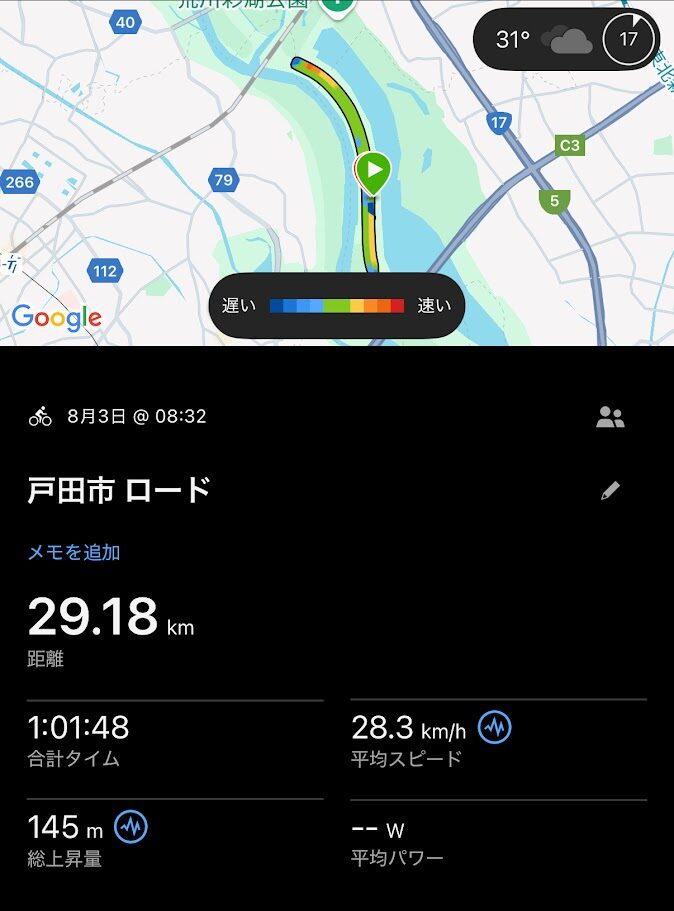Open the total ascent chart icon
Screen dimensions: 674x911
[x=131, y=827]
